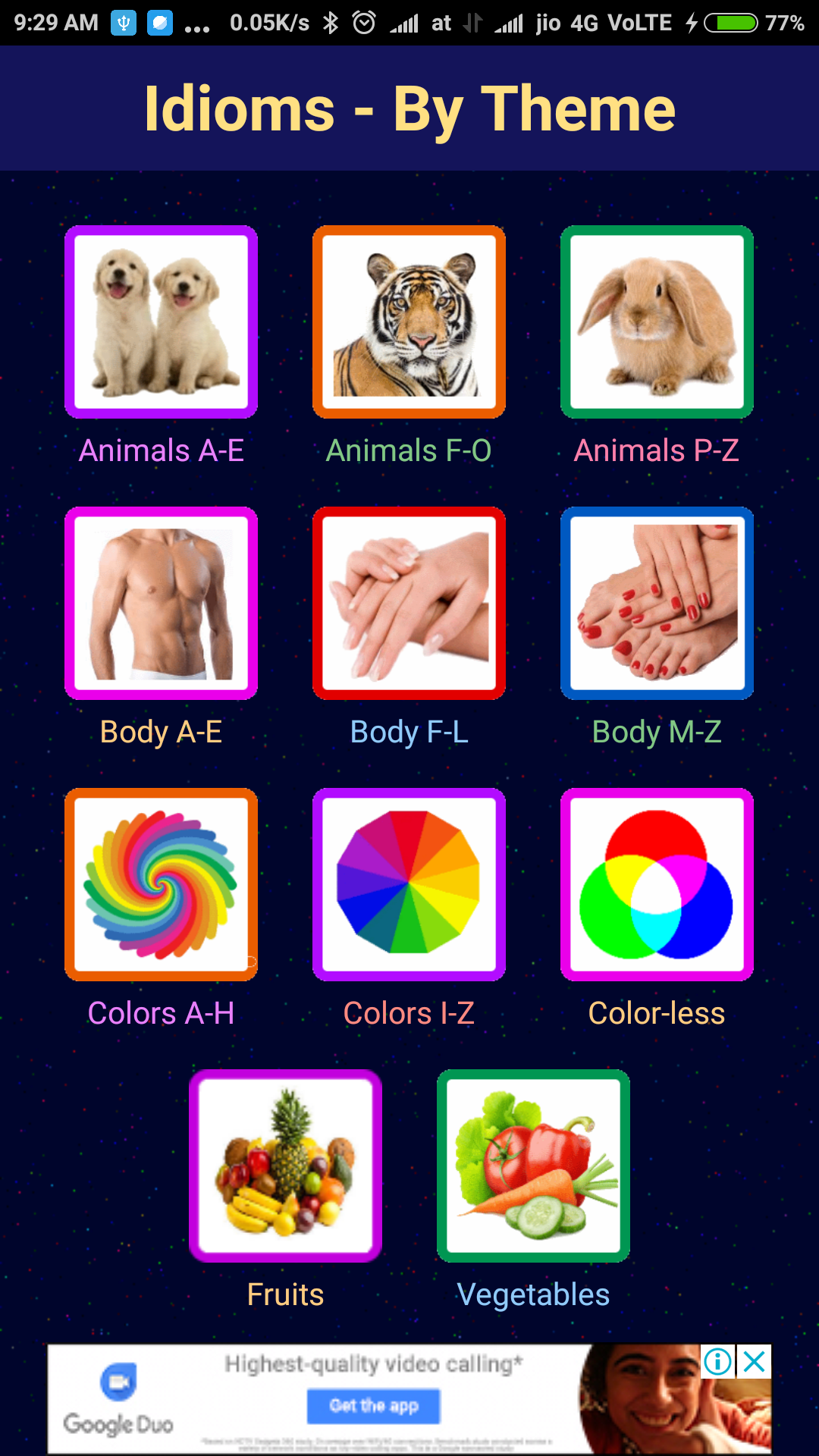Open the Color-less overlapping circles category
The height and width of the screenshot is (1456, 819).
point(657,883)
